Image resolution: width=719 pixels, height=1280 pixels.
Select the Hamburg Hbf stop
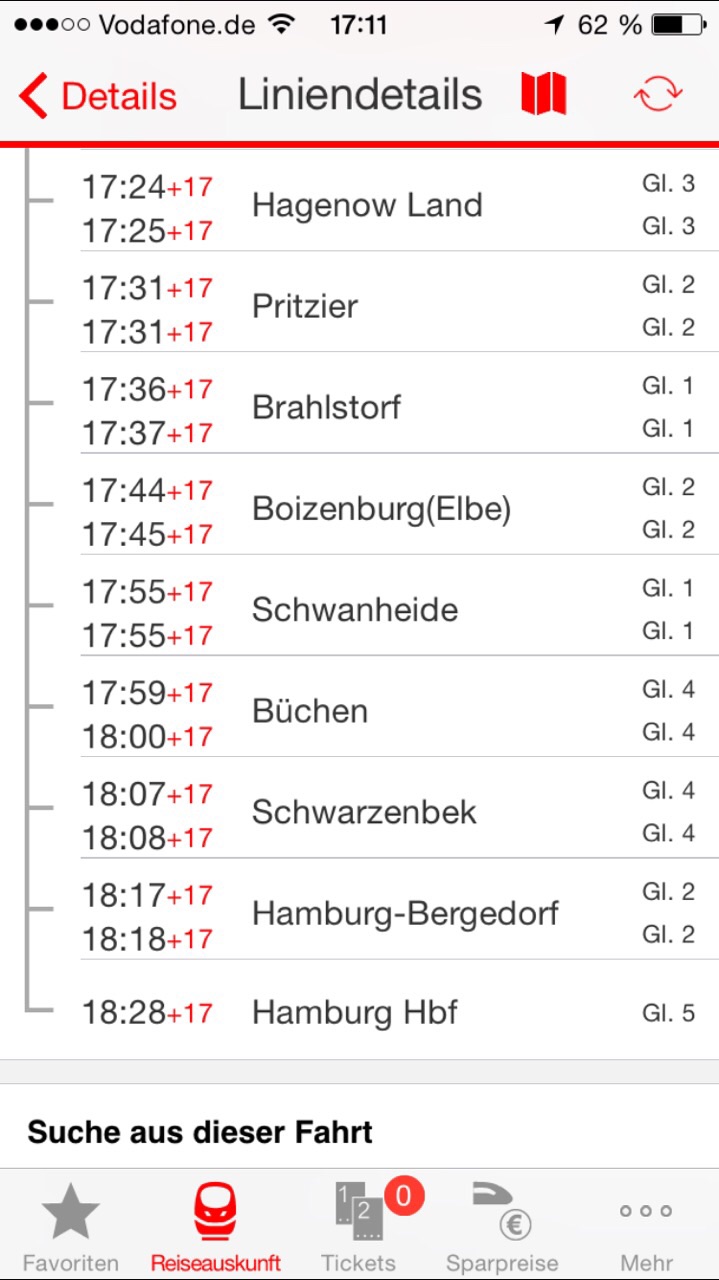click(x=399, y=1012)
